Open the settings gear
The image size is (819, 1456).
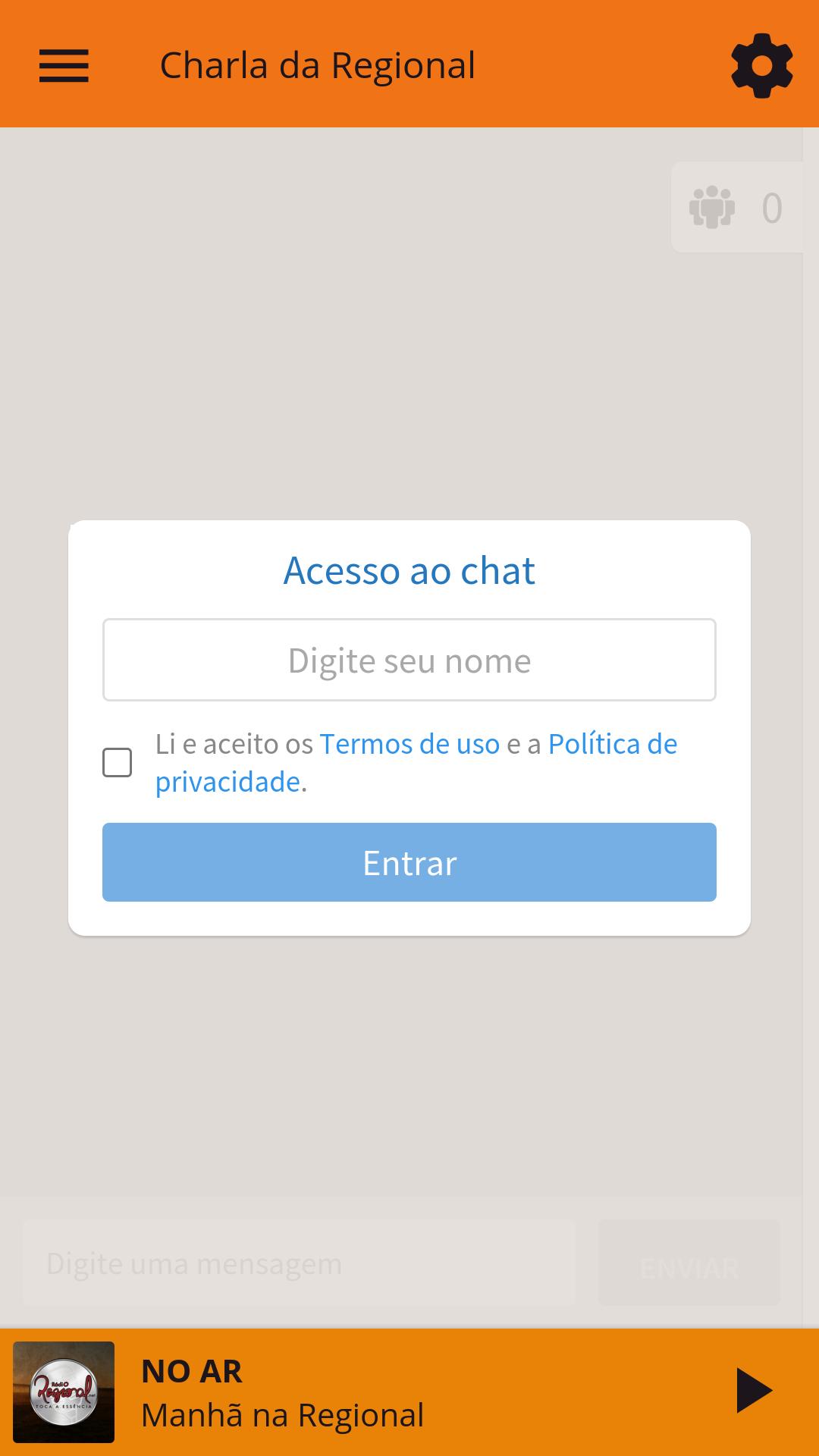[761, 65]
